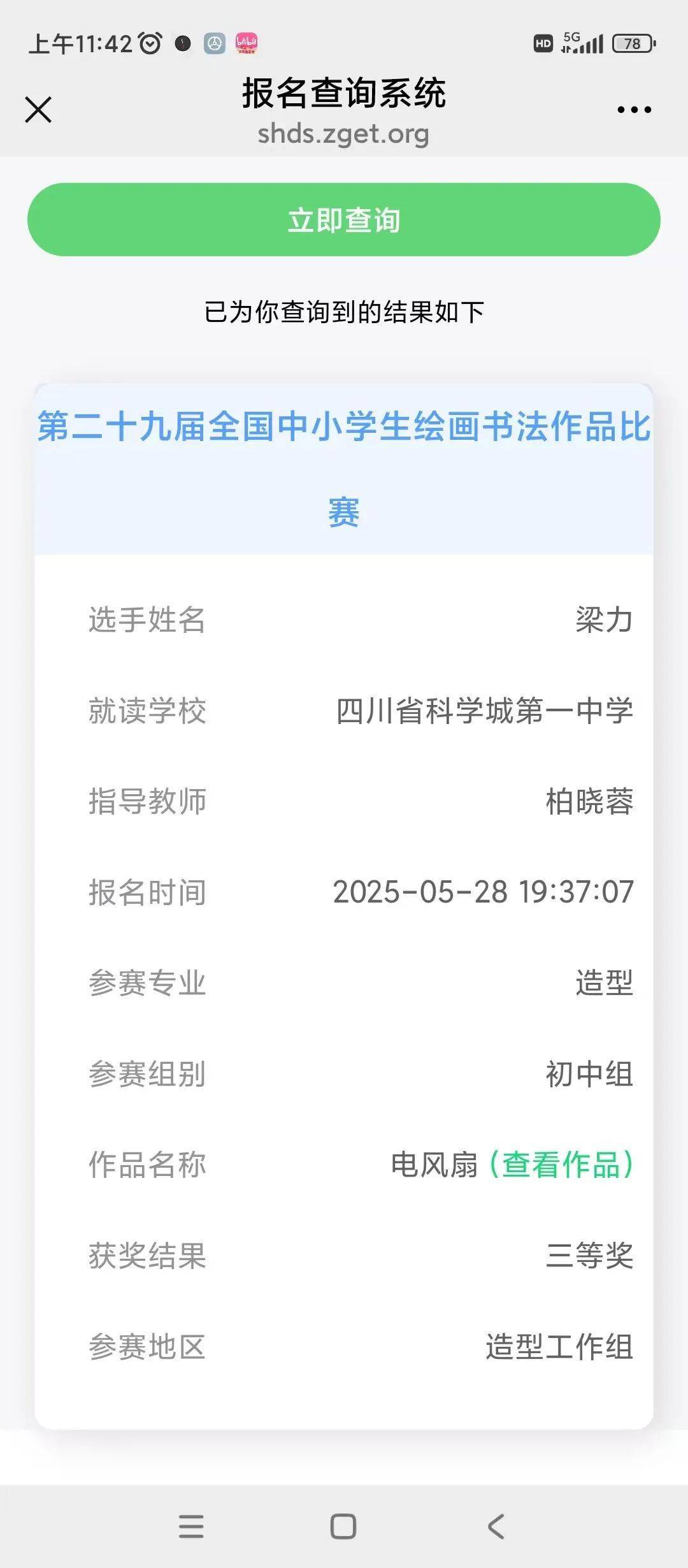
Task: Go back with the system back arrow
Action: [496, 1527]
